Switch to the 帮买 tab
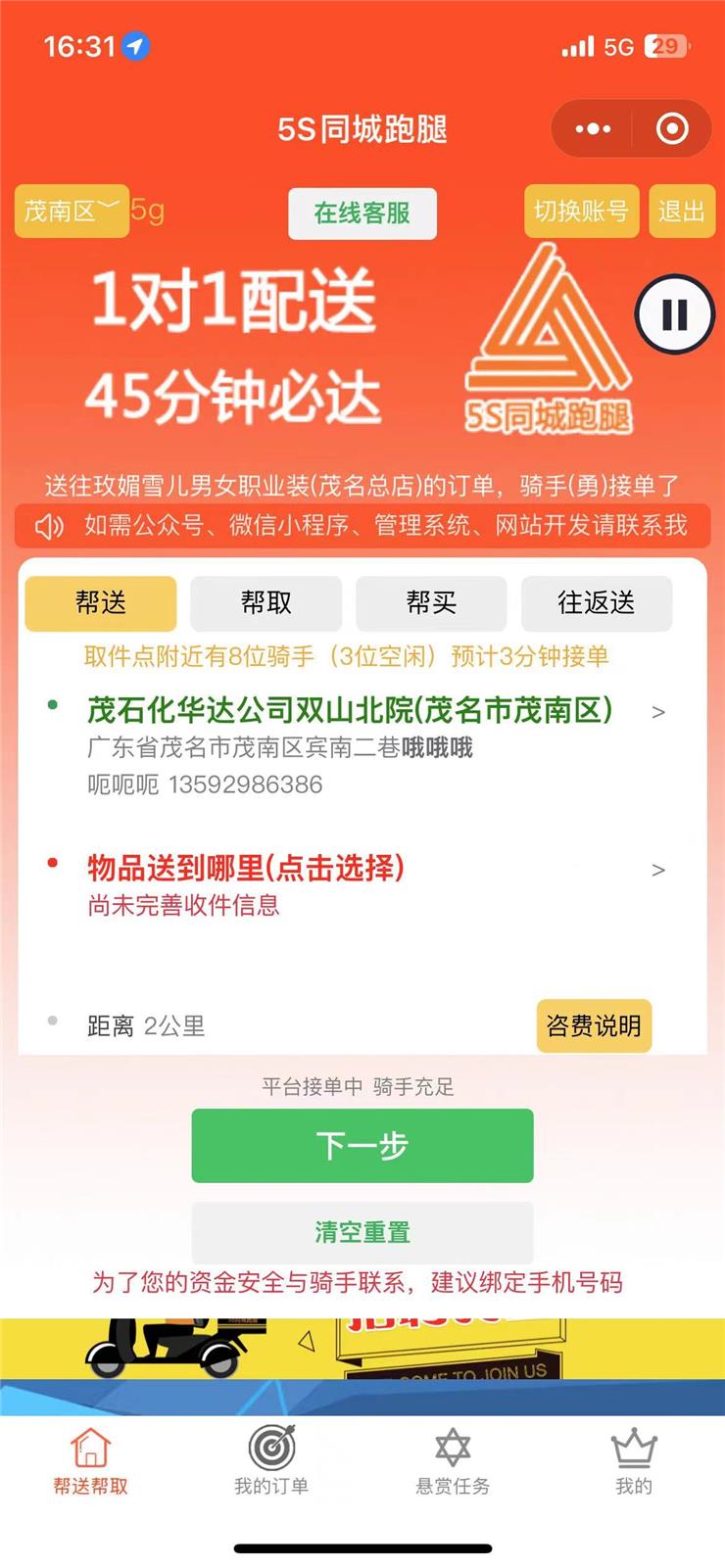Viewport: 725px width, 1568px height. tap(431, 602)
